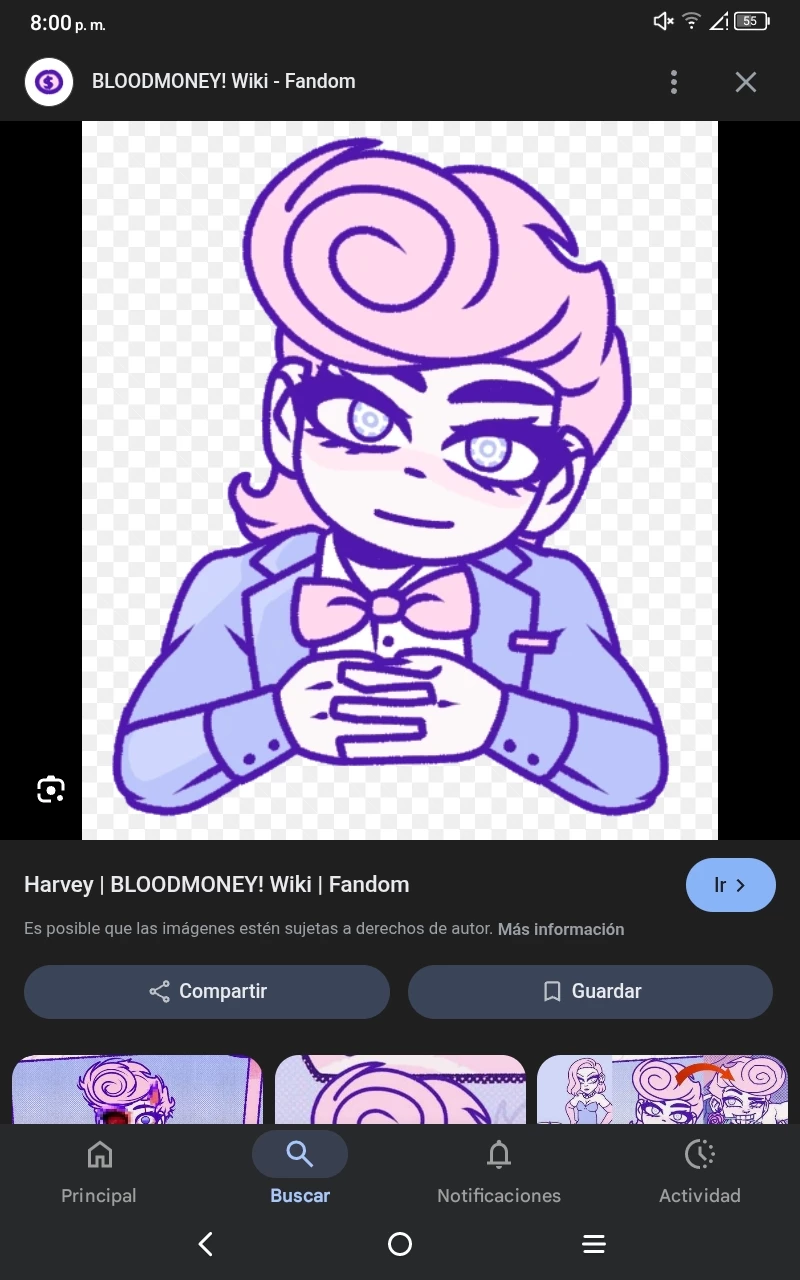Tap Ir to visit the Fandom page

[730, 885]
